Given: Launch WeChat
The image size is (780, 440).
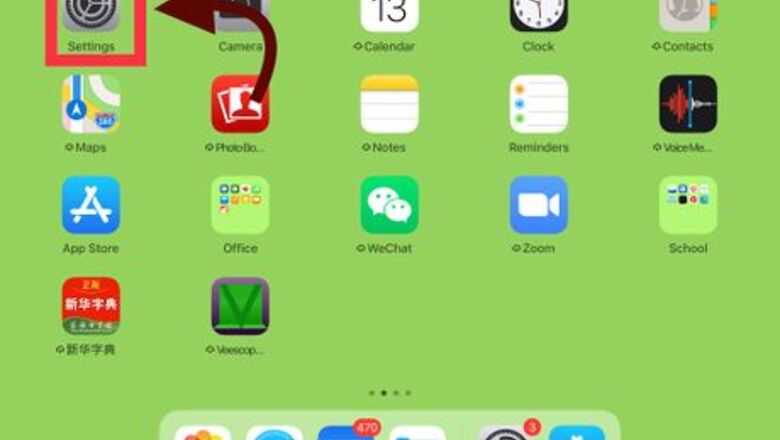Looking at the screenshot, I should coord(389,205).
